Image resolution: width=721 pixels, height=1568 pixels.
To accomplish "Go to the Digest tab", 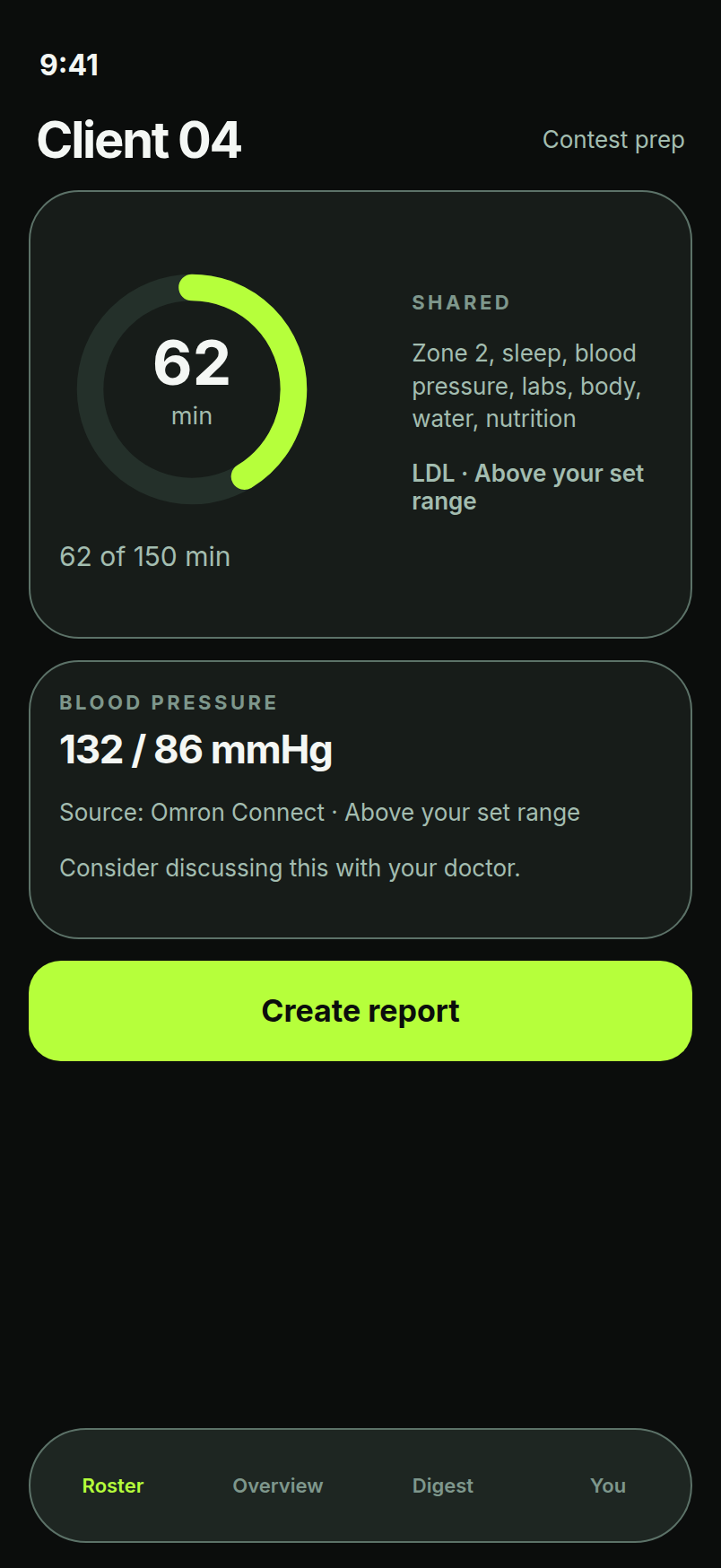I will click(443, 1485).
